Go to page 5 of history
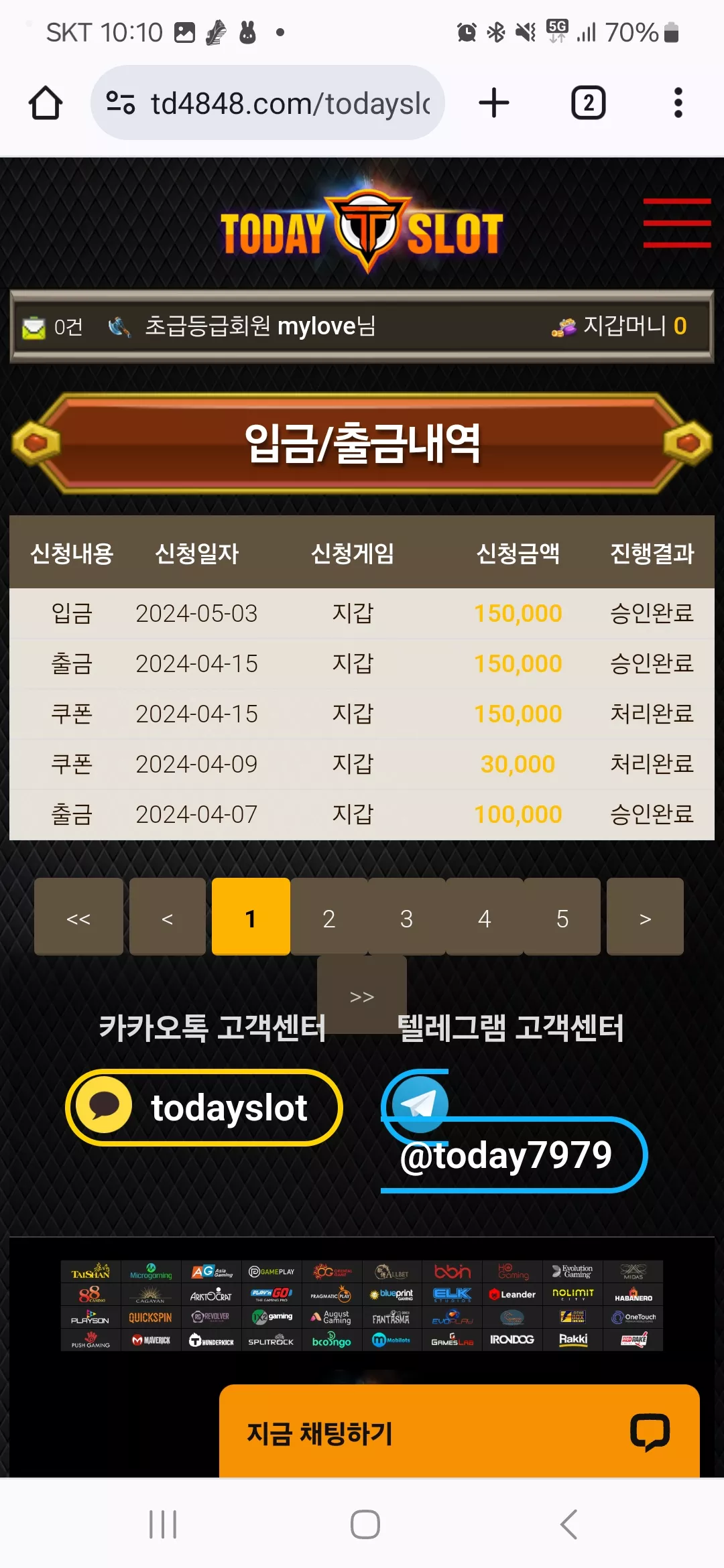 click(x=562, y=917)
